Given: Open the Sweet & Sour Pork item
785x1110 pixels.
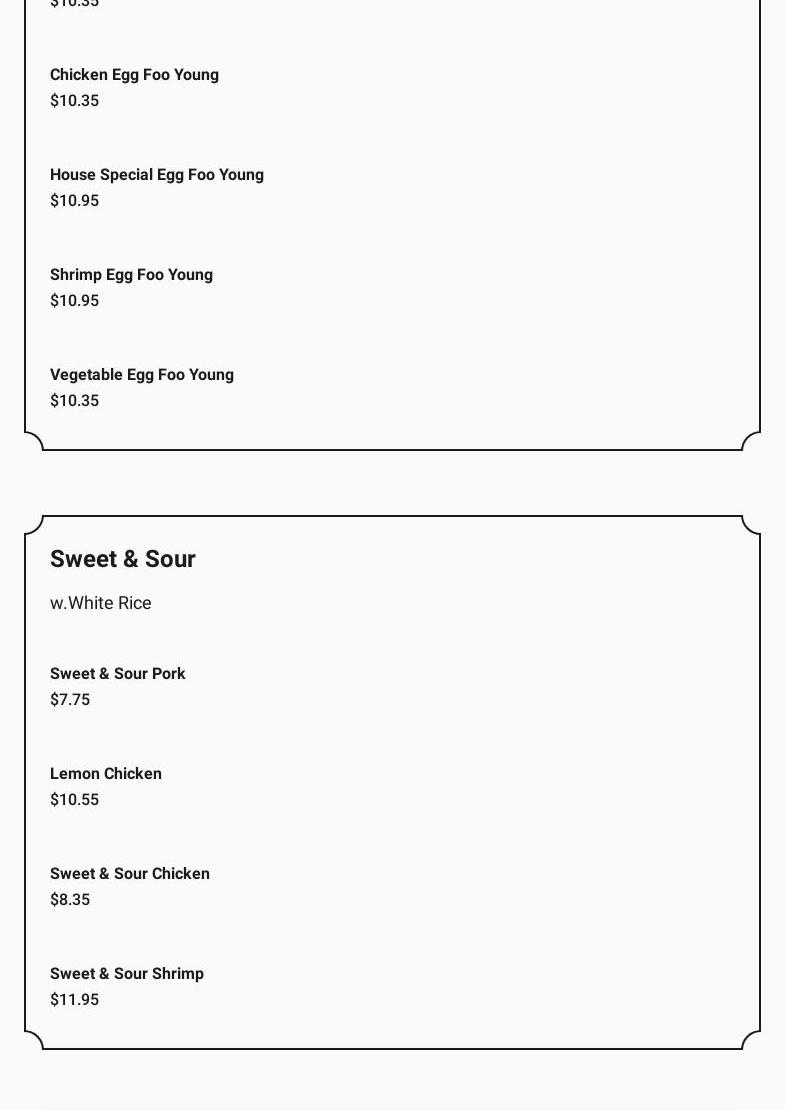Looking at the screenshot, I should 118,674.
